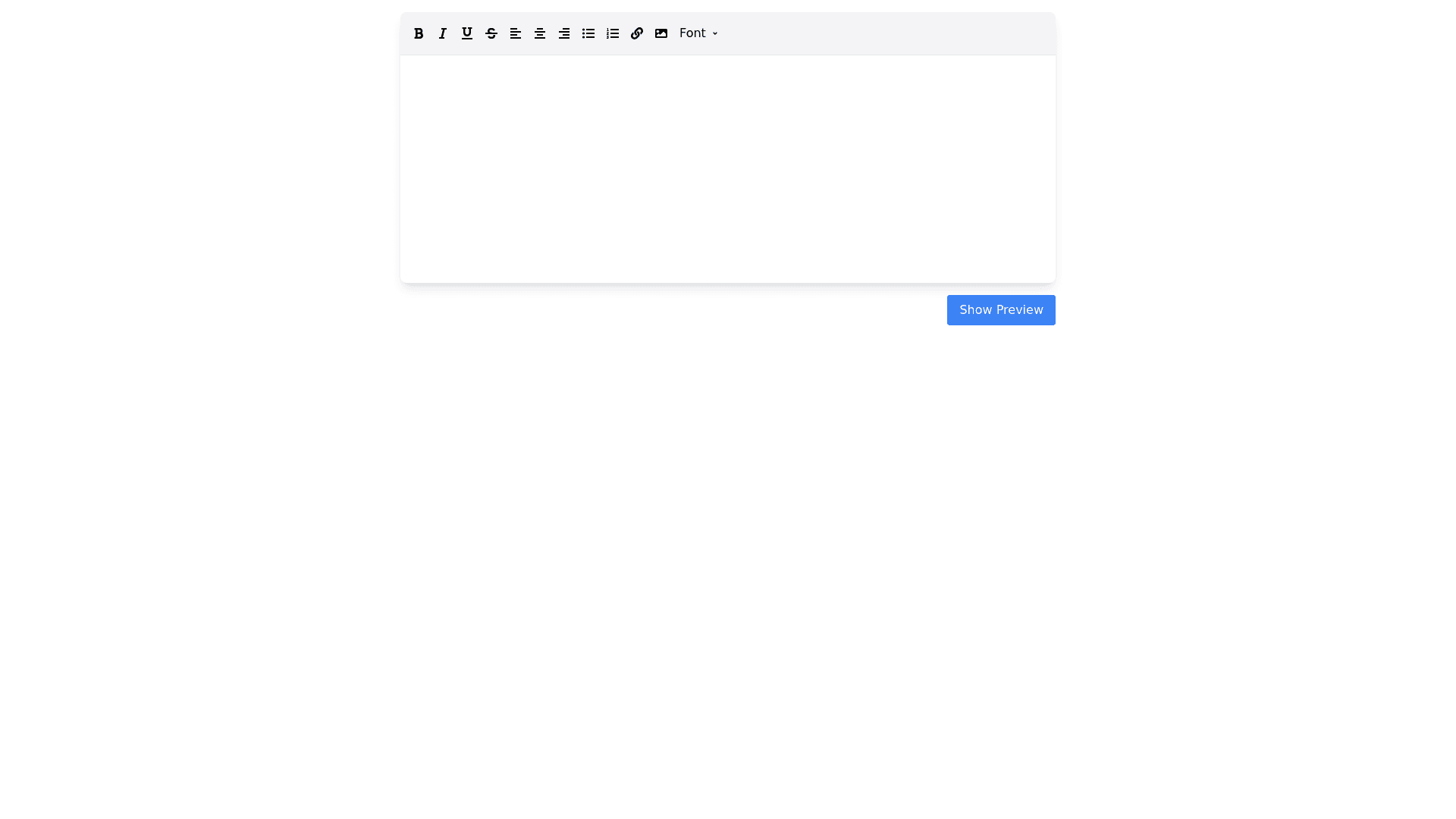The width and height of the screenshot is (1456, 819).
Task: Expand the Font dropdown
Action: [698, 33]
